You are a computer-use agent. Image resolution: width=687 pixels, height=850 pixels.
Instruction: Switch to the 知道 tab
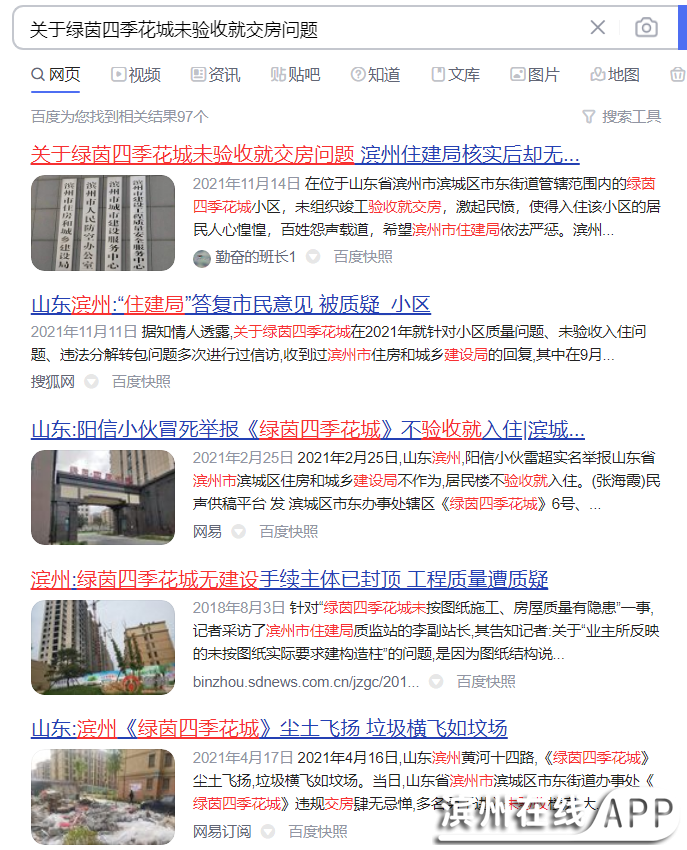pos(375,75)
